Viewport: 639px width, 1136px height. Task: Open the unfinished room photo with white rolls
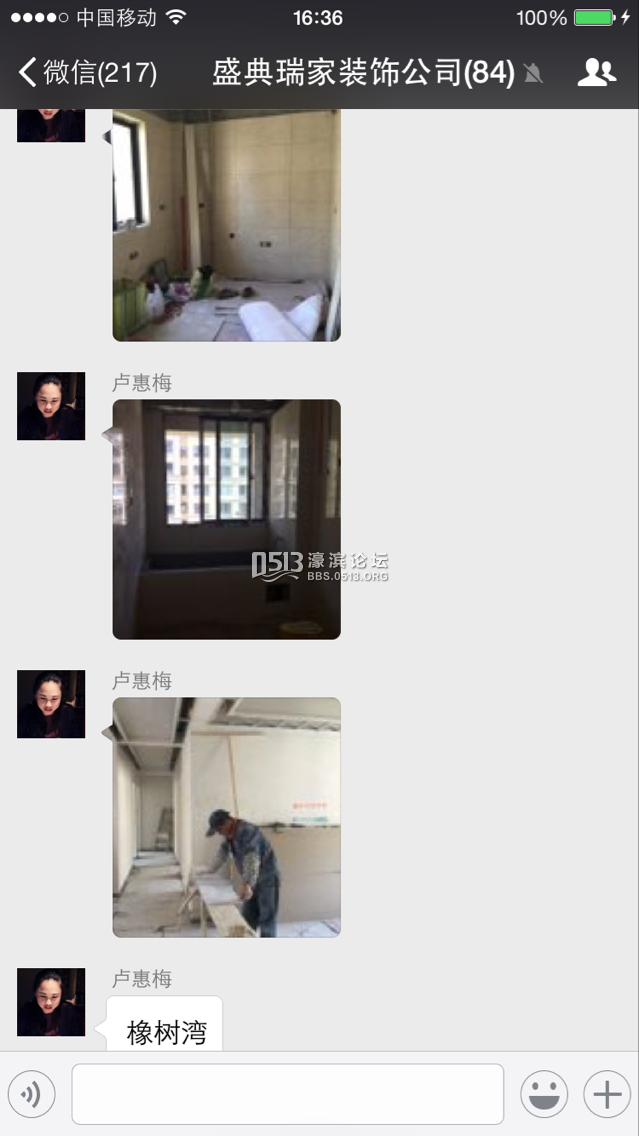pos(226,225)
